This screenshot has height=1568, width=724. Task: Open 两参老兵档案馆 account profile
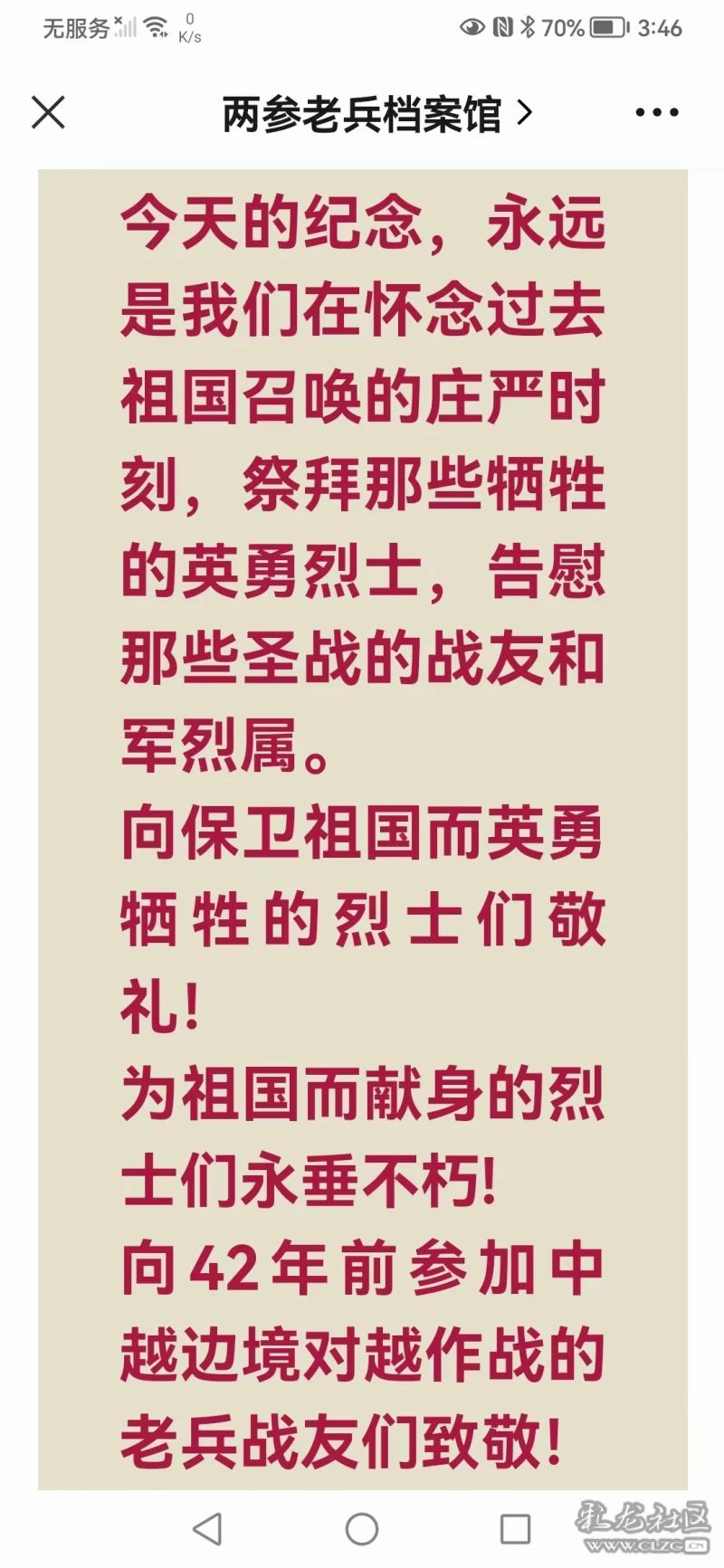pyautogui.click(x=376, y=114)
